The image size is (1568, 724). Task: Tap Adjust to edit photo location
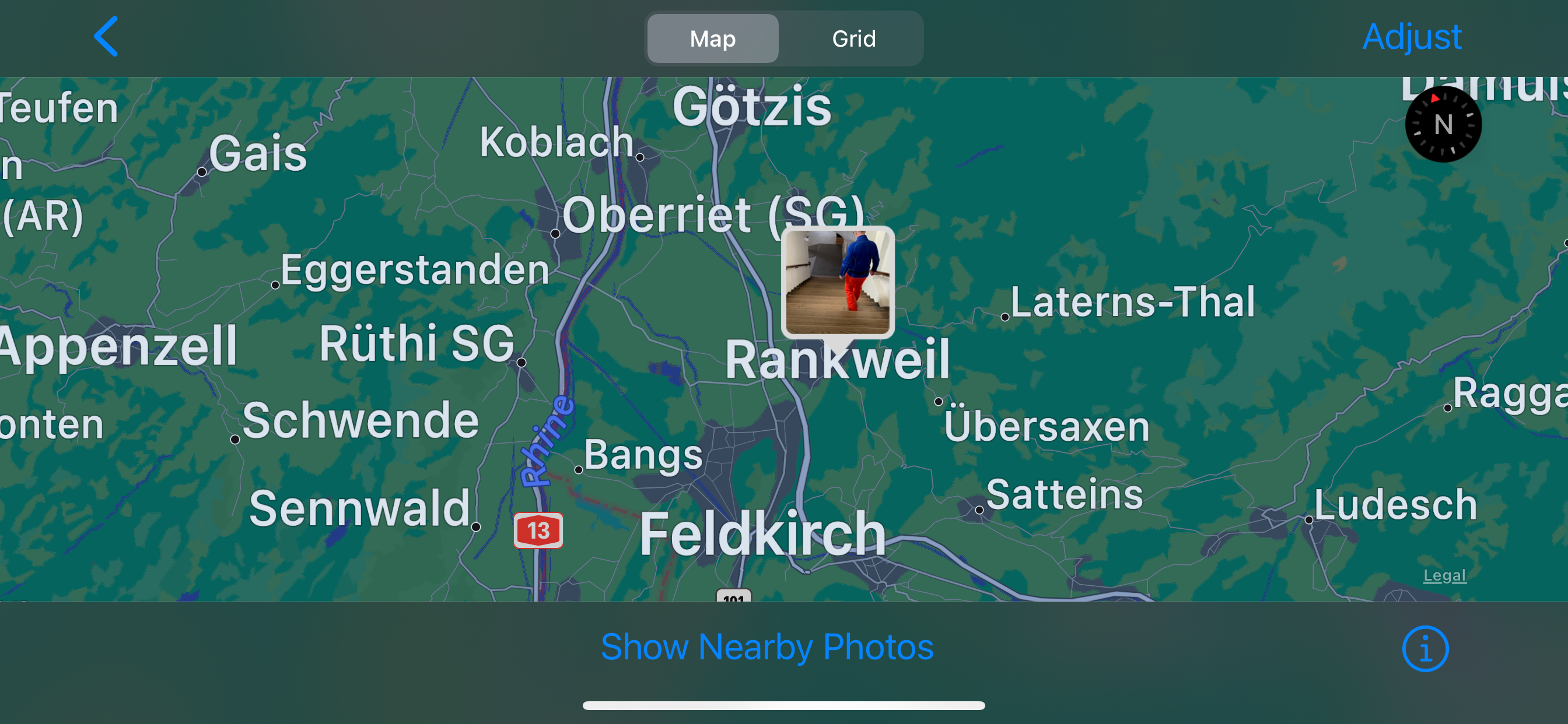pyautogui.click(x=1411, y=37)
